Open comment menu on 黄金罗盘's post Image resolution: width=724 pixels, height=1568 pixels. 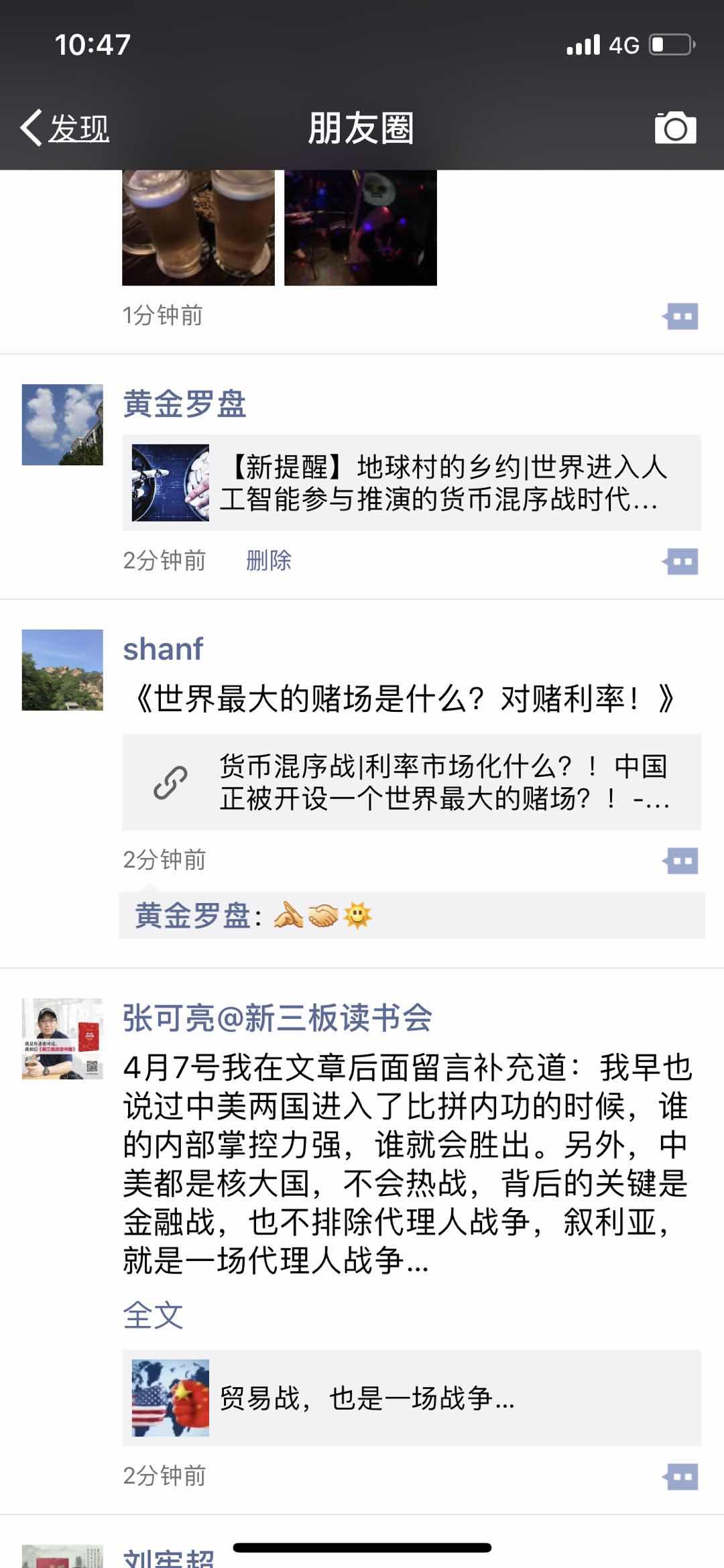click(681, 561)
